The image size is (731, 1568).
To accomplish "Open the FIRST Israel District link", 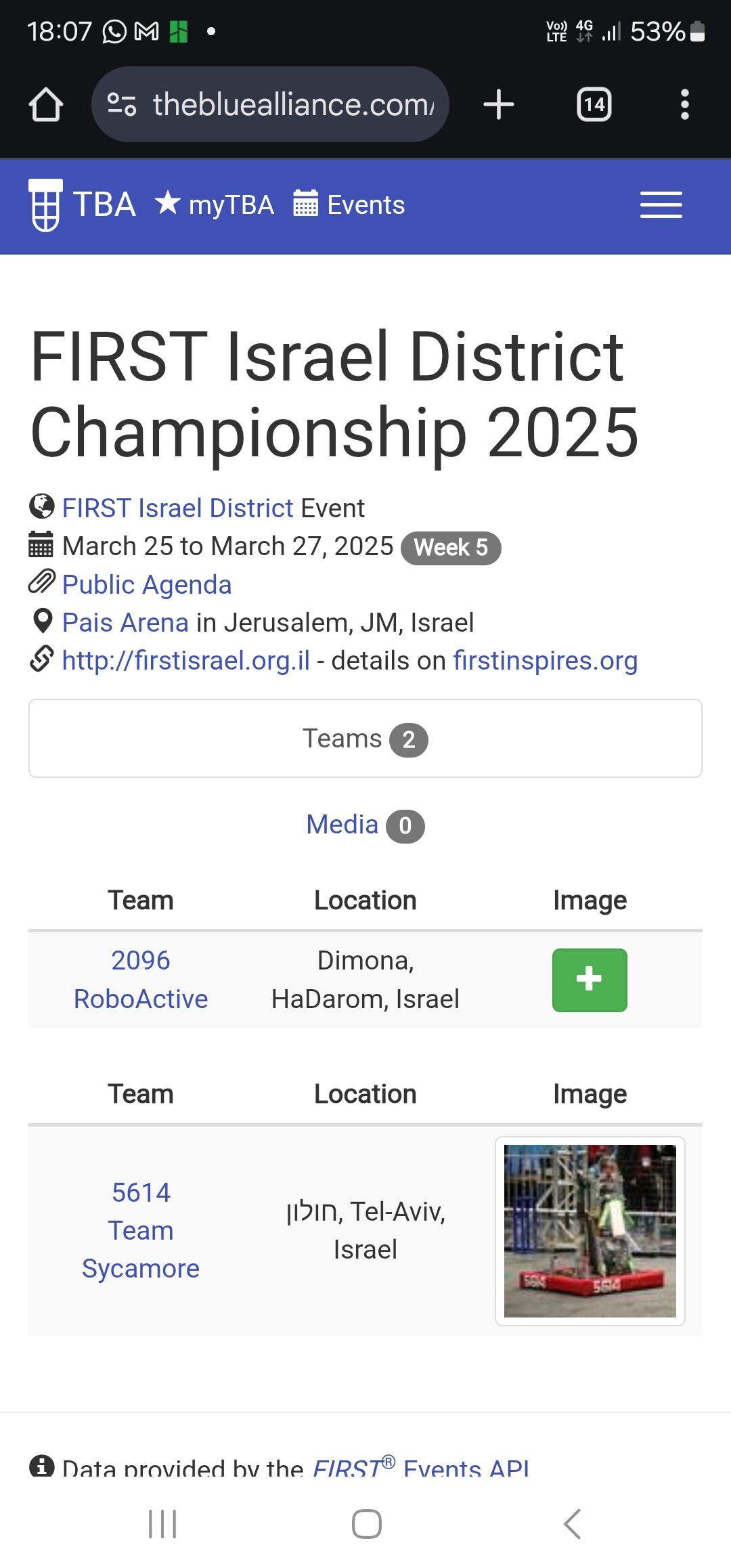I will (177, 508).
